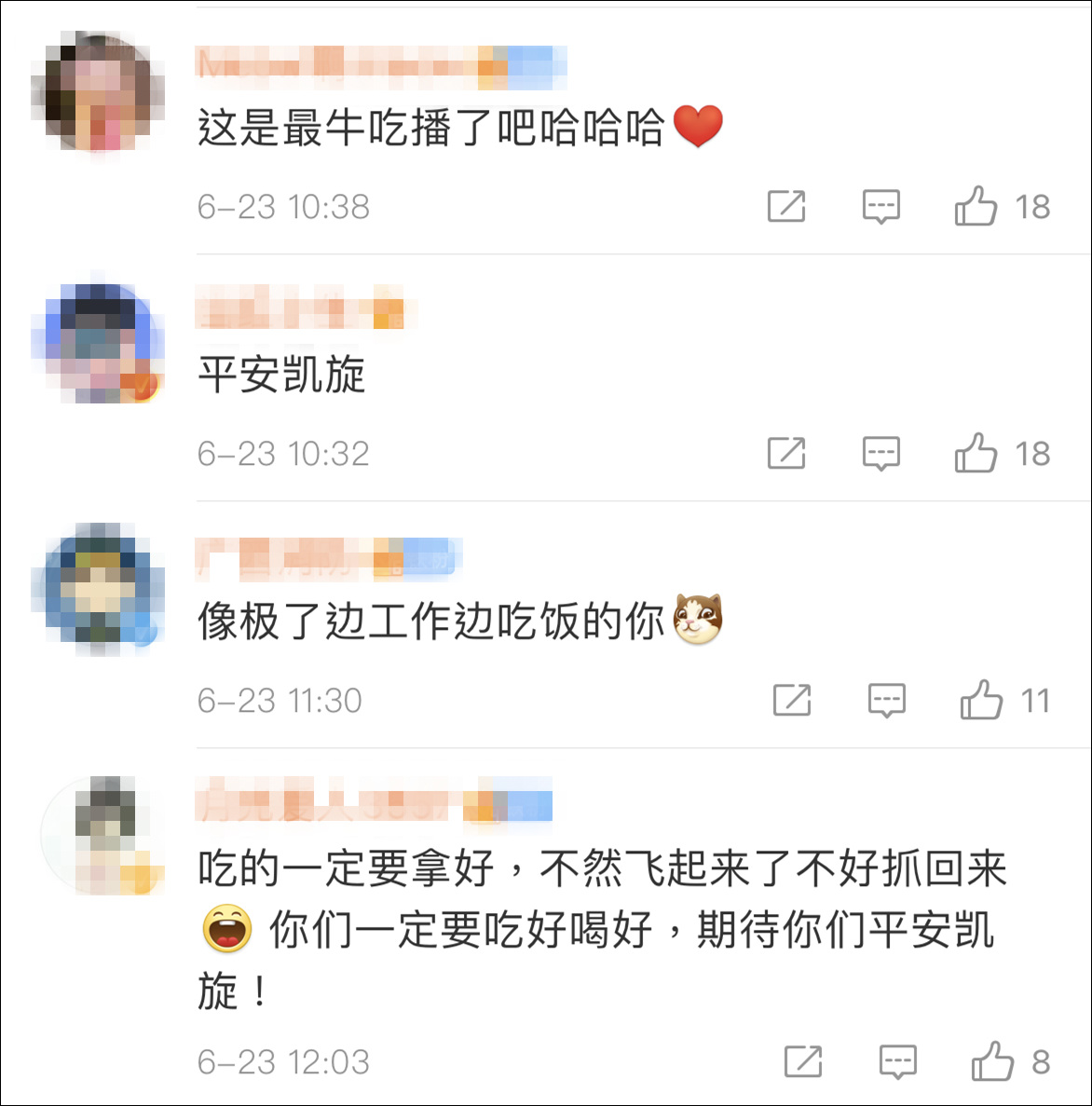1092x1106 pixels.
Task: Like the comment "这是最牛吃播了吧哈哈哈"
Action: [978, 207]
